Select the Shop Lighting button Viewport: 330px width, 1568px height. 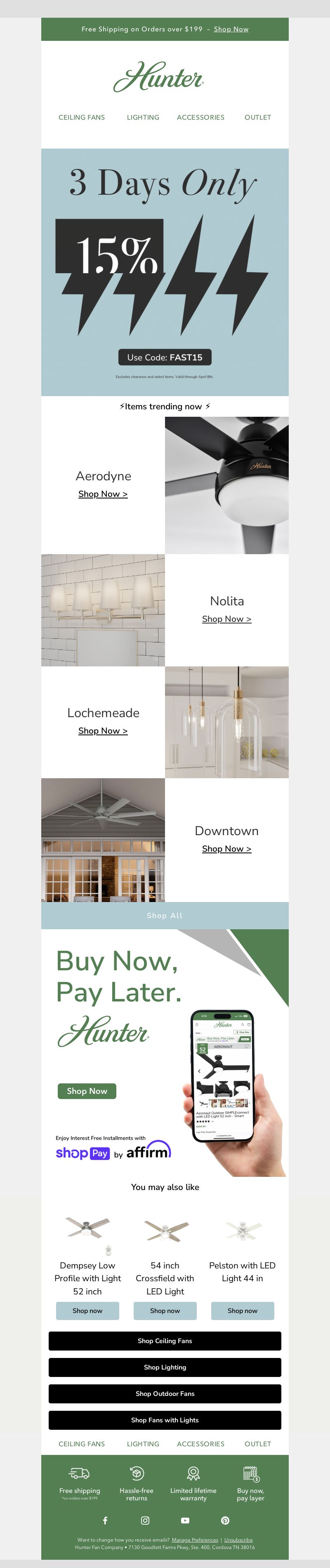(165, 1367)
